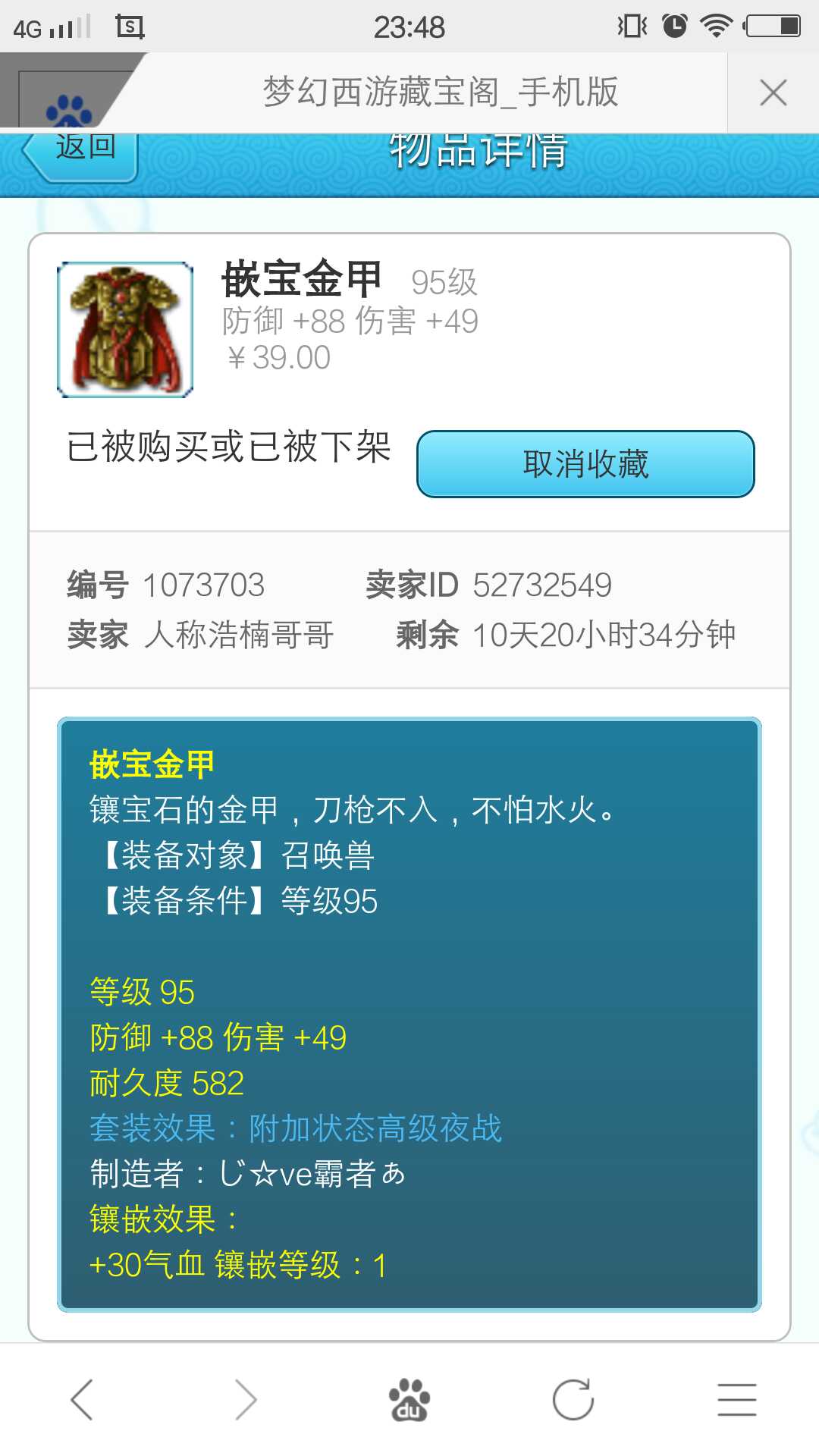Open Baidu home from the paw icon

(x=409, y=1399)
